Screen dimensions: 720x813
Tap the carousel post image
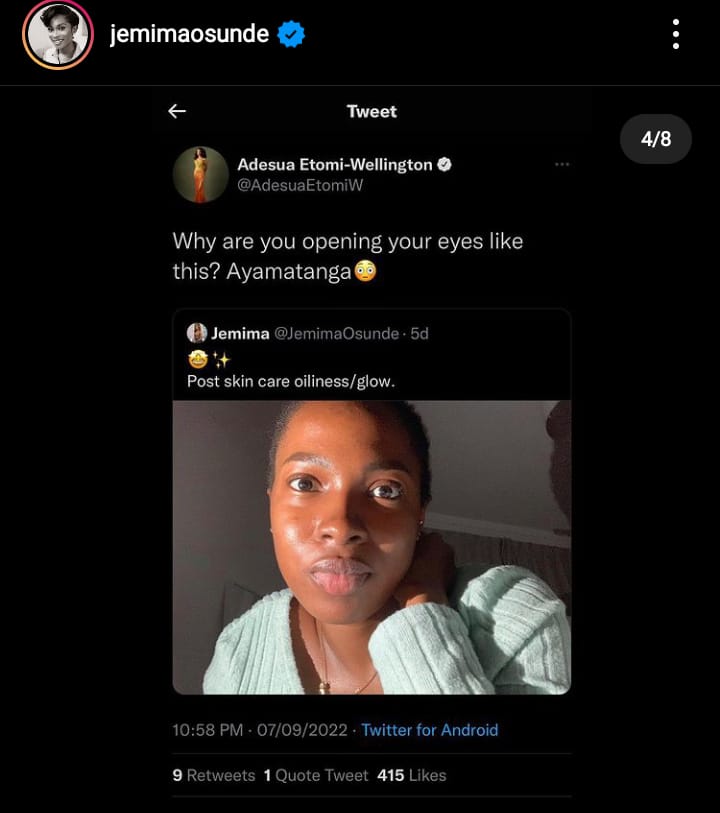370,450
